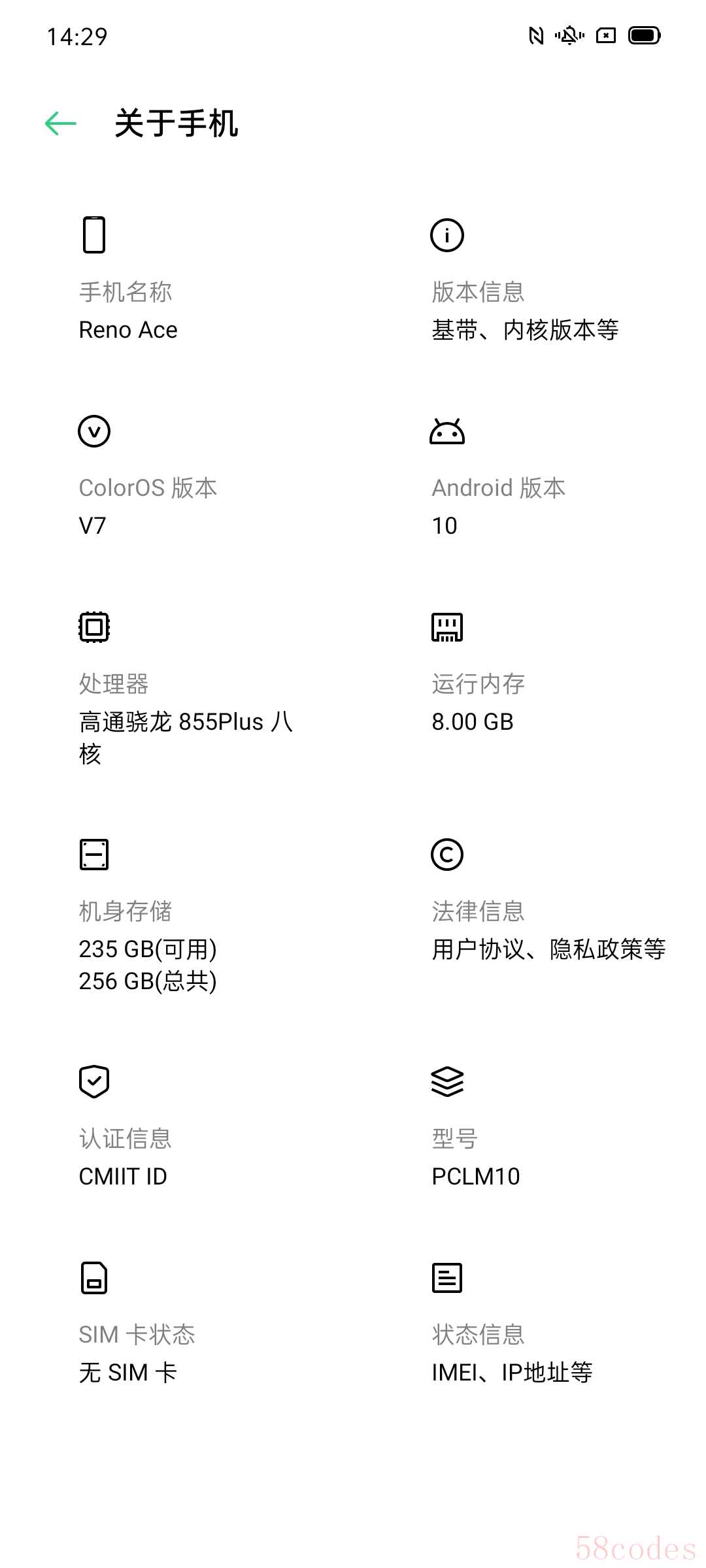Viewport: 706px width, 1568px height.
Task: View 法律信息 user agreement
Action: pyautogui.click(x=548, y=930)
